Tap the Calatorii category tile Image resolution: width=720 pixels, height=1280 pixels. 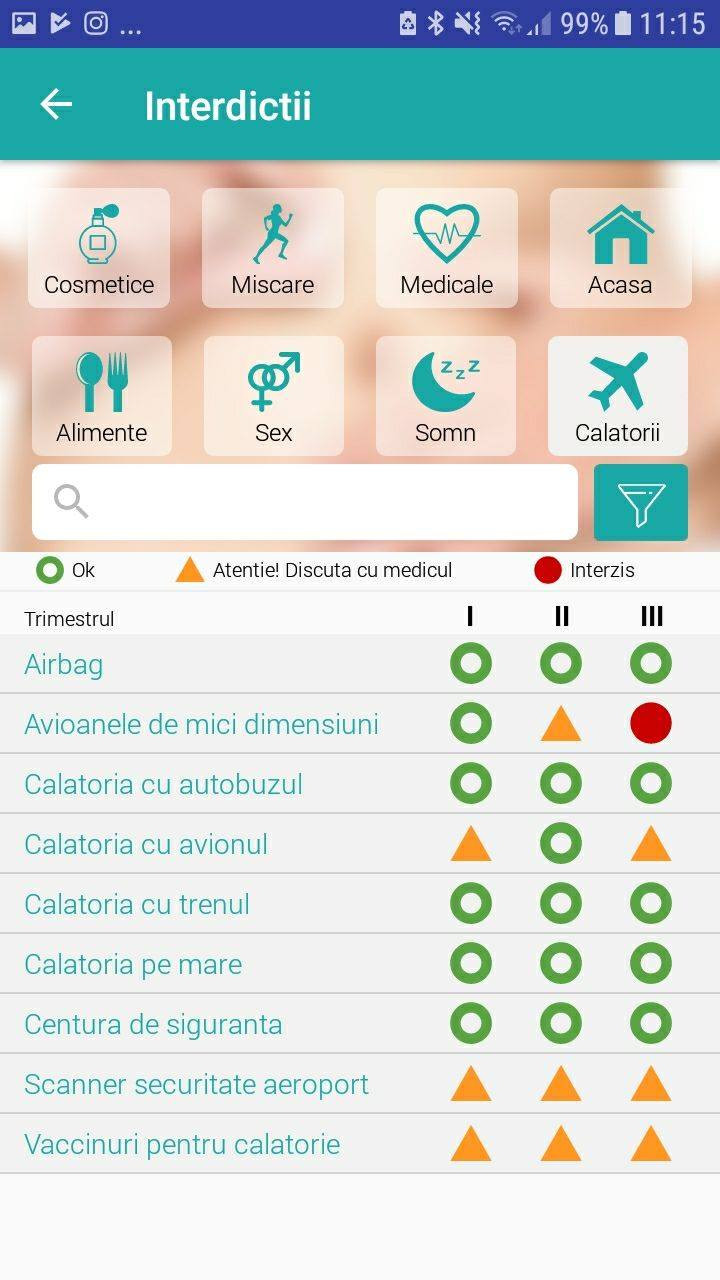[617, 396]
